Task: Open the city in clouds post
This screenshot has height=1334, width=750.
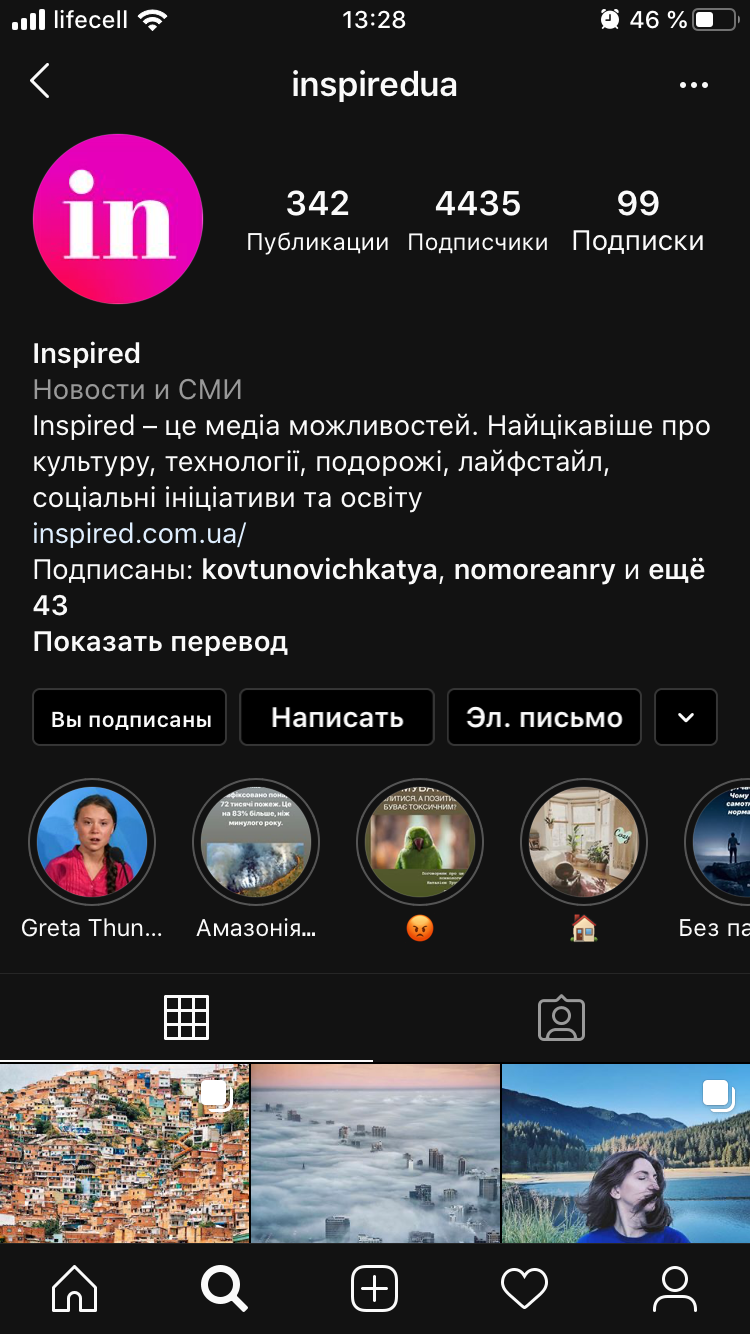Action: (x=375, y=1153)
